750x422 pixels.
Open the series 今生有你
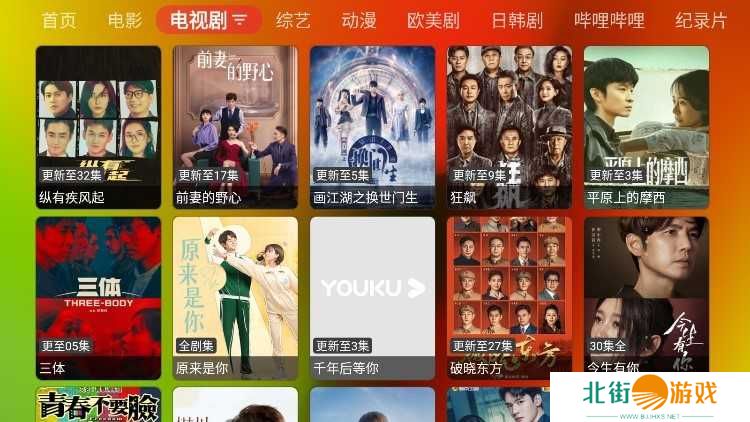point(646,297)
